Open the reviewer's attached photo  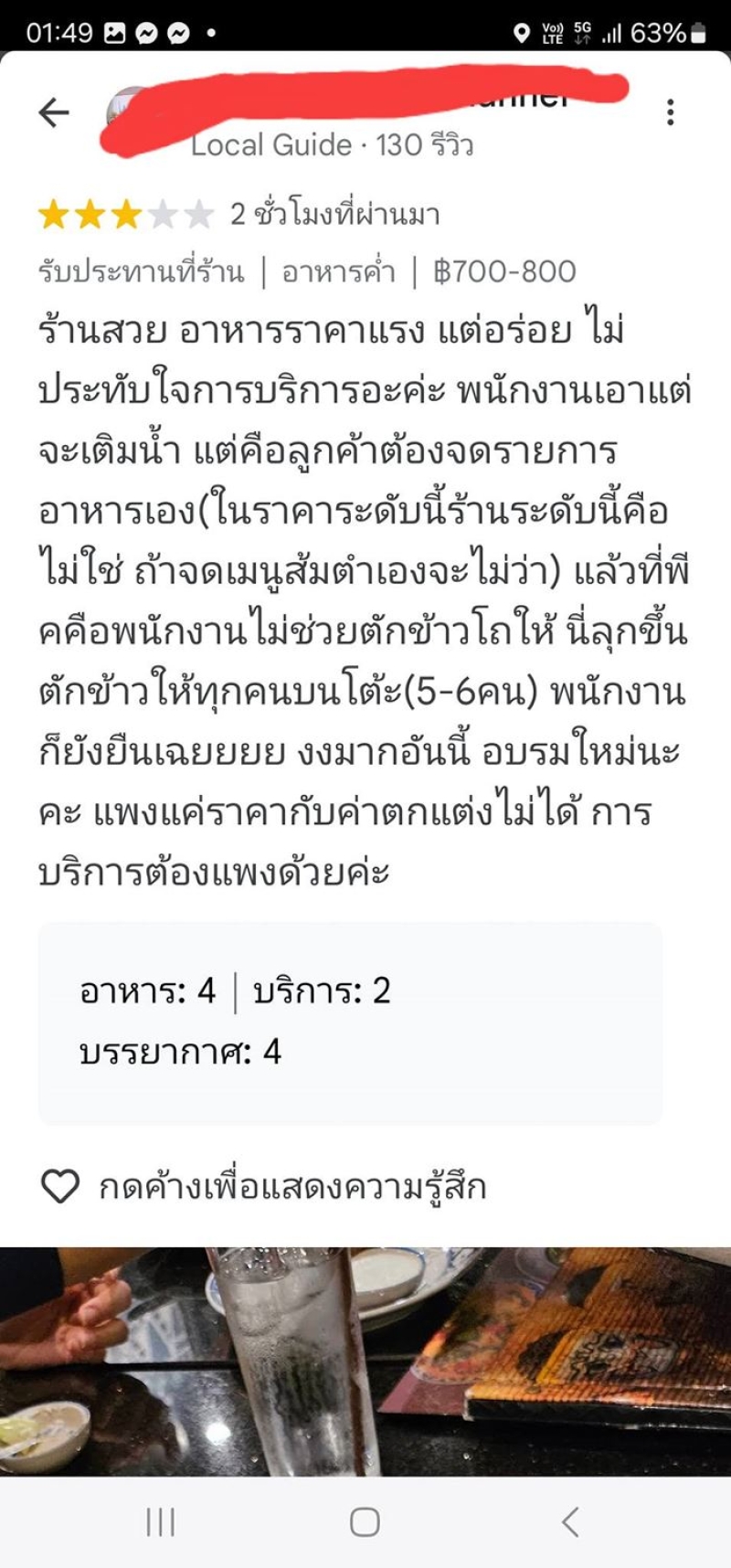pos(365,1361)
